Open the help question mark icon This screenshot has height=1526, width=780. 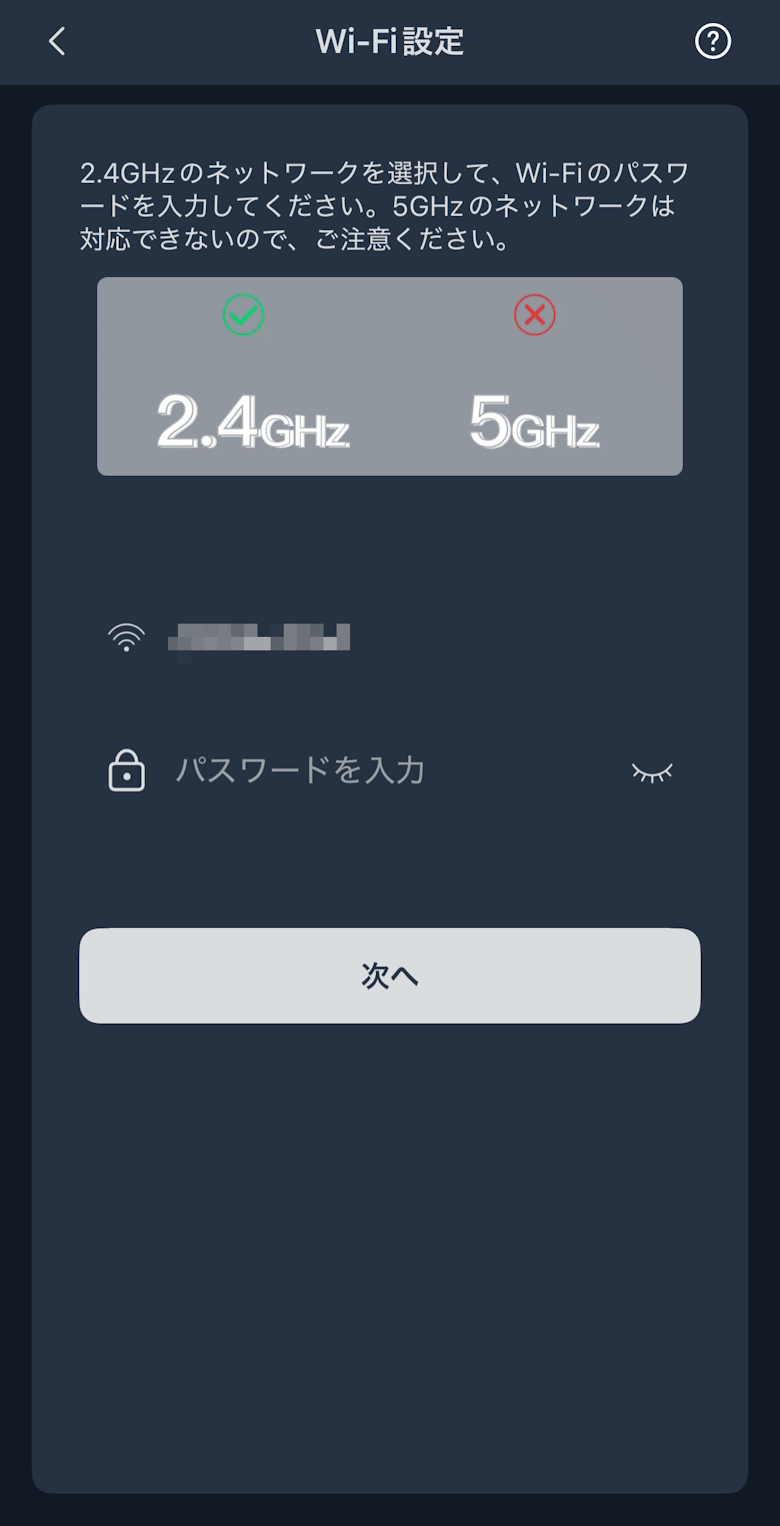(713, 41)
